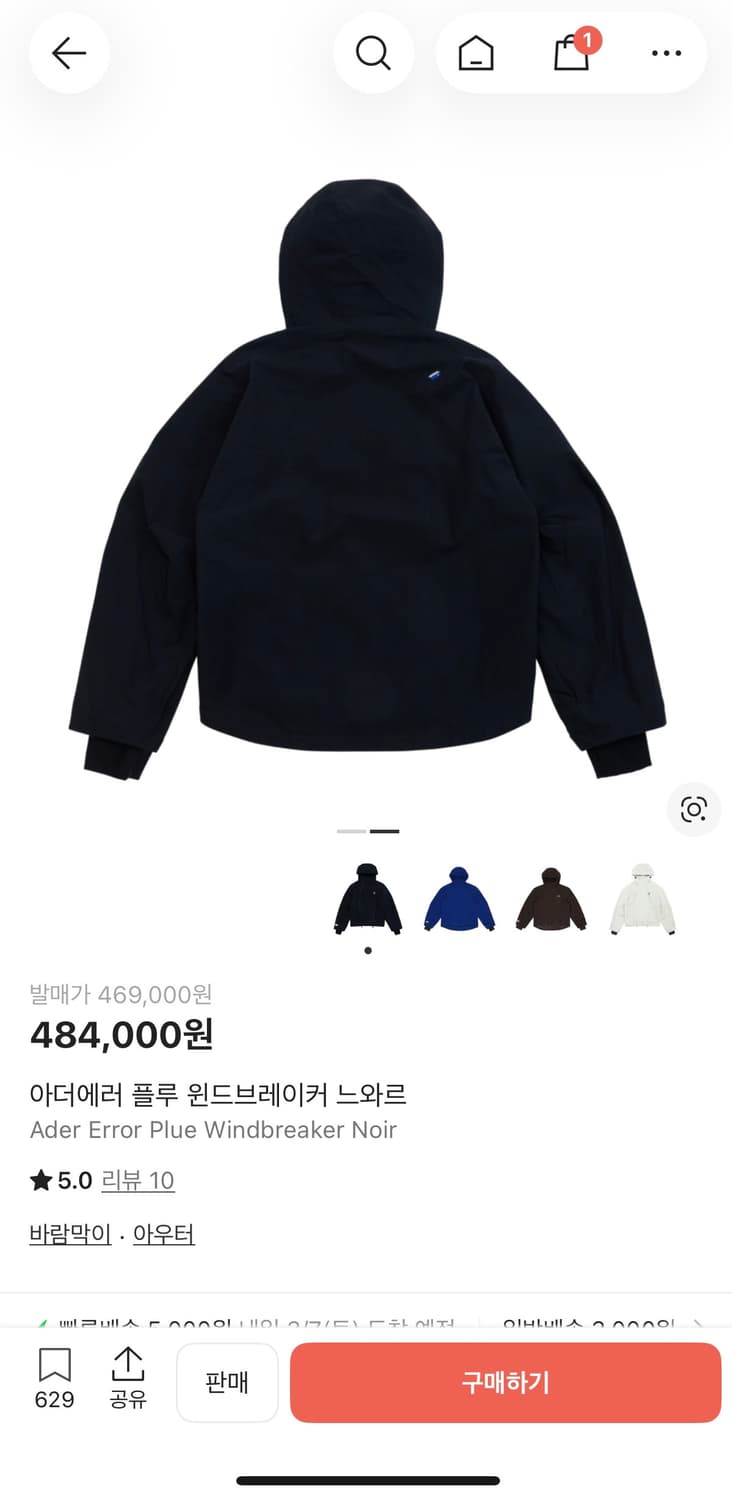Screen dimensions: 732x1500
Task: Open the search function
Action: pyautogui.click(x=374, y=53)
